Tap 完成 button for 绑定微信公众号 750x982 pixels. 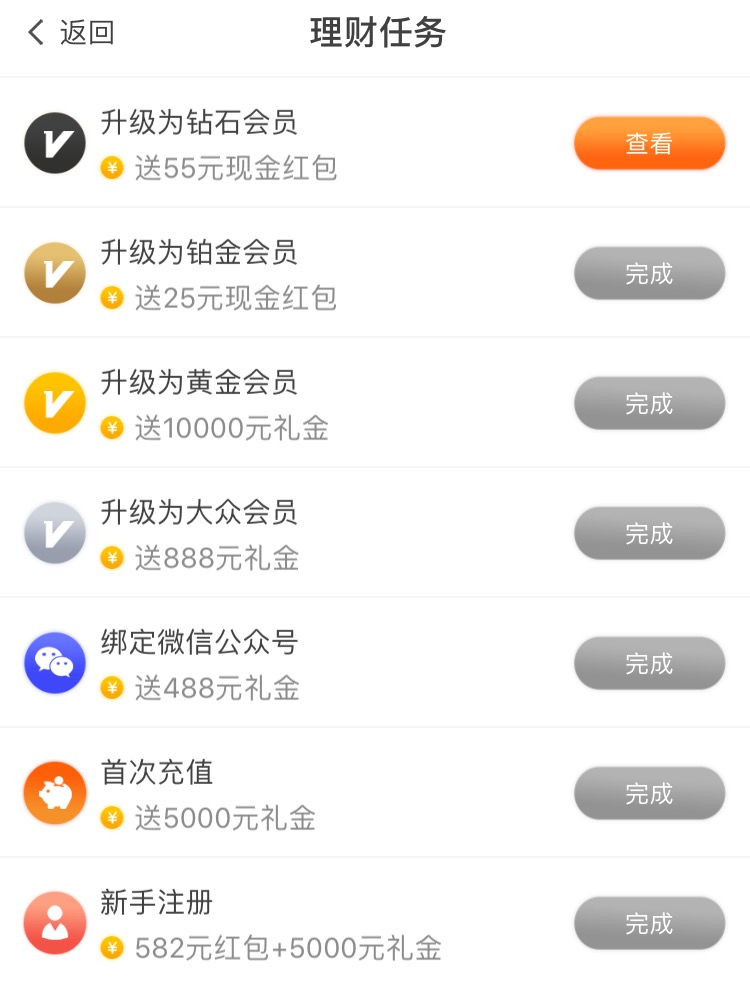click(649, 664)
